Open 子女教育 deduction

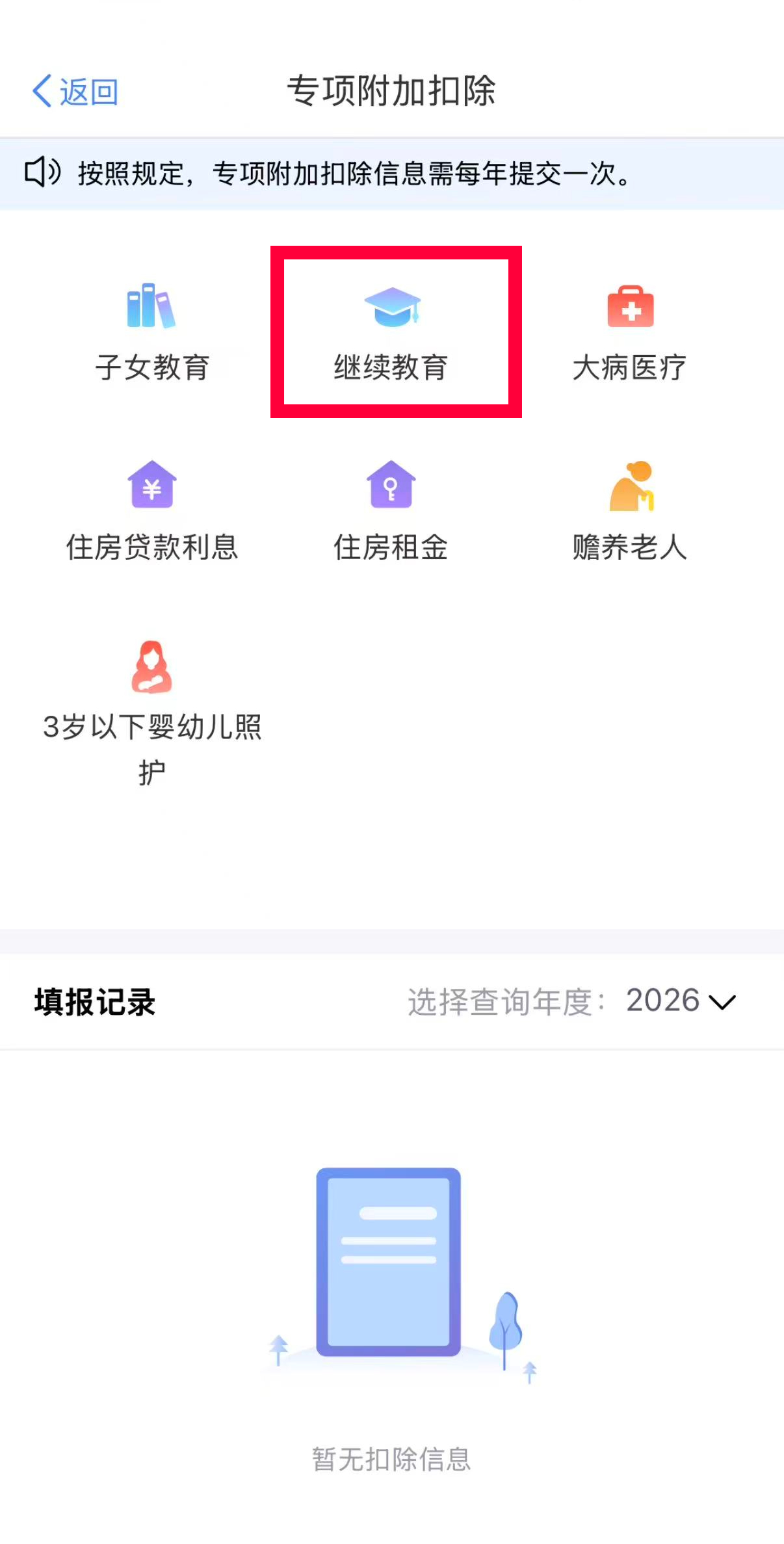point(152,332)
